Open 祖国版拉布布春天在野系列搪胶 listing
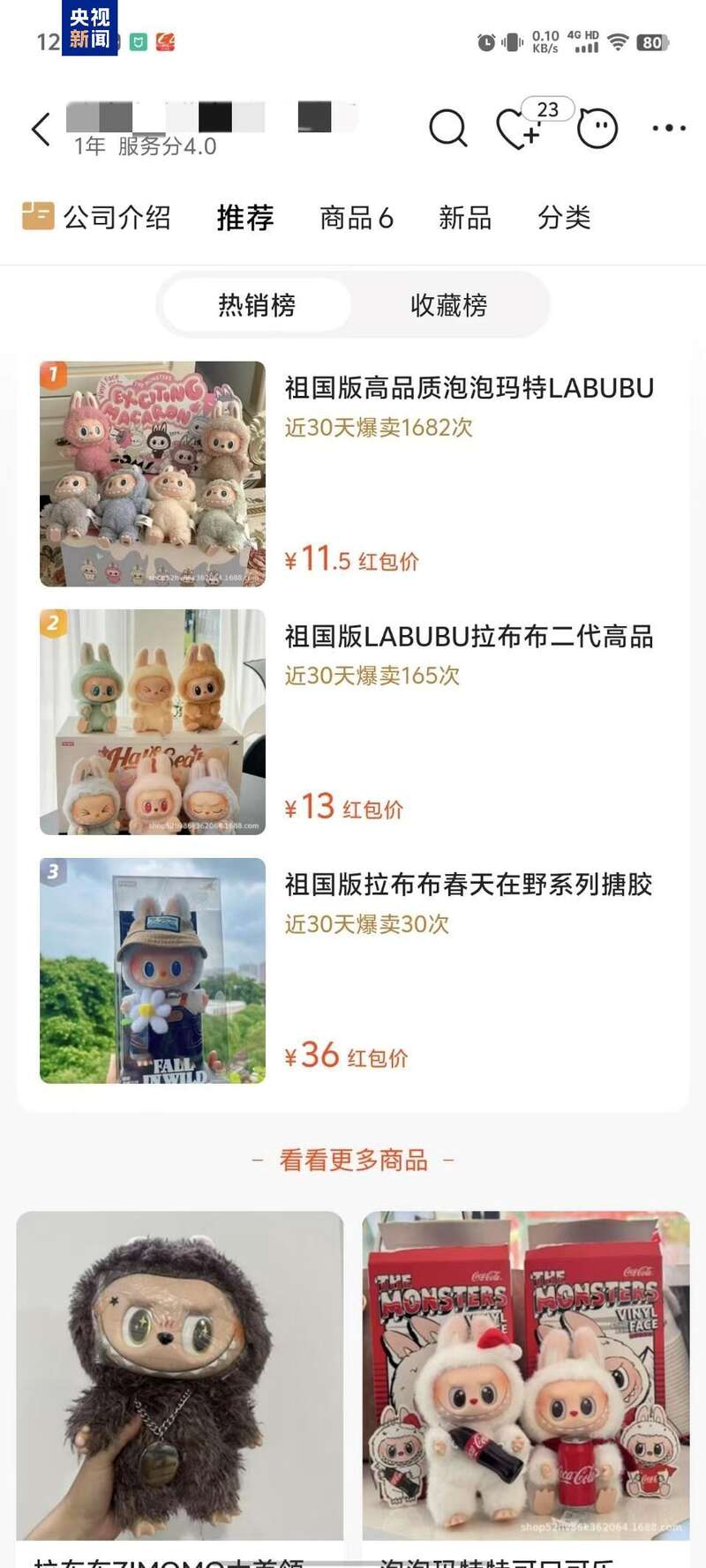The width and height of the screenshot is (706, 1568). tap(469, 885)
